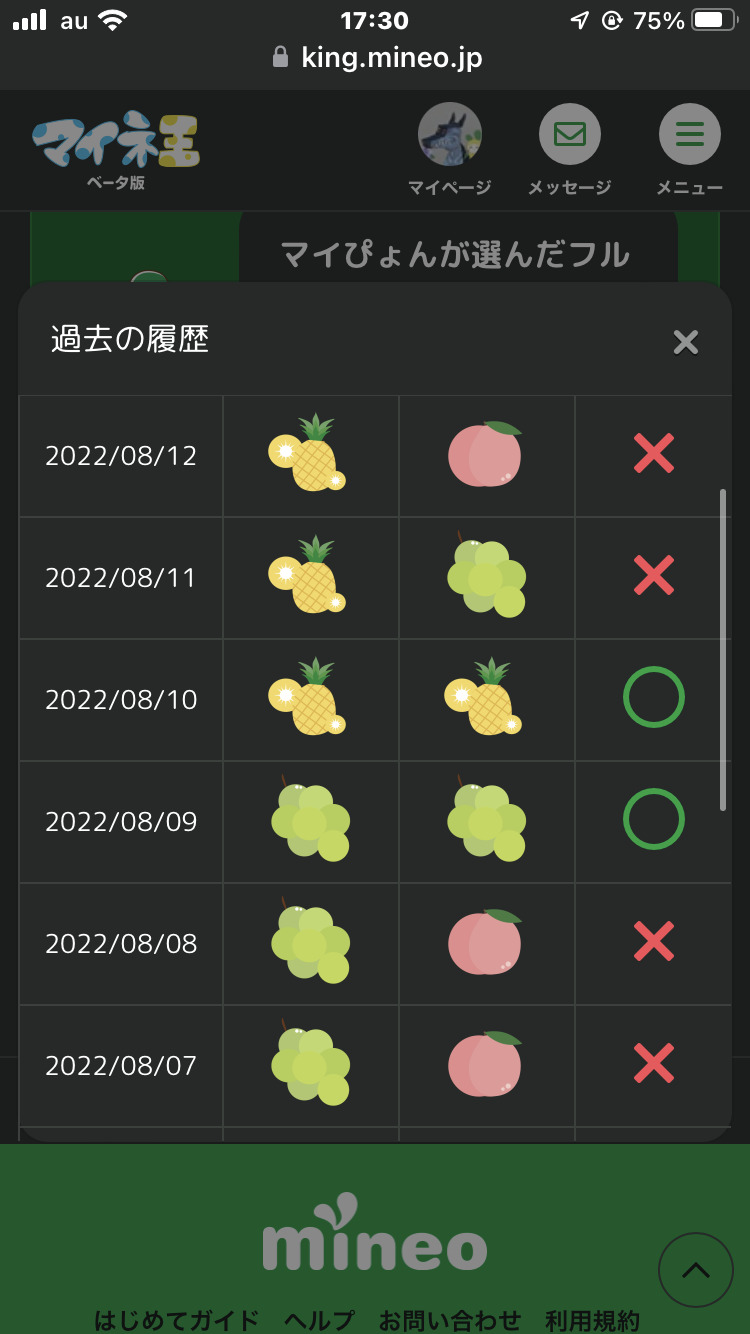View 利用規約 terms of use

tap(592, 1320)
